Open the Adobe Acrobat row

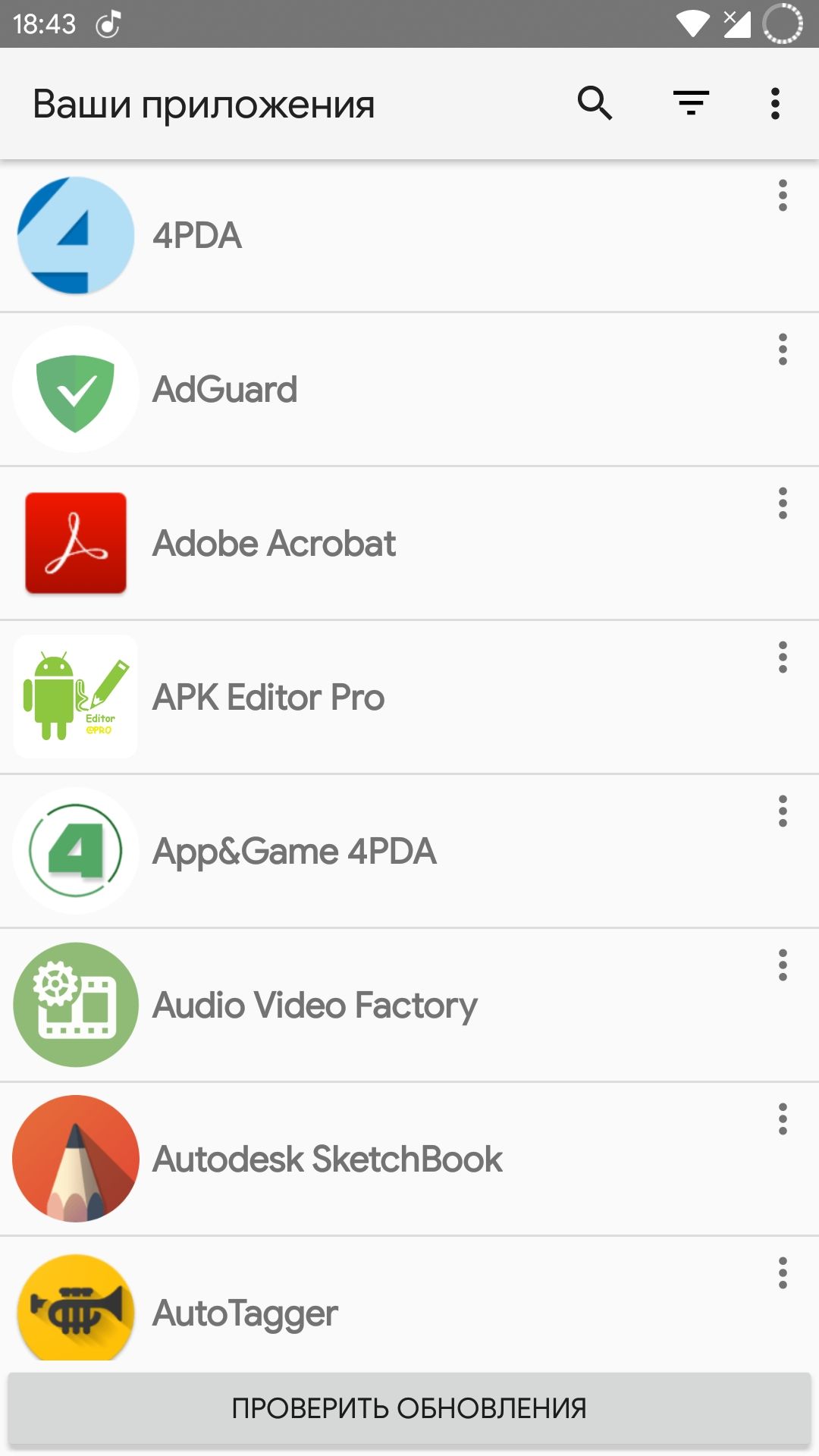pos(409,543)
